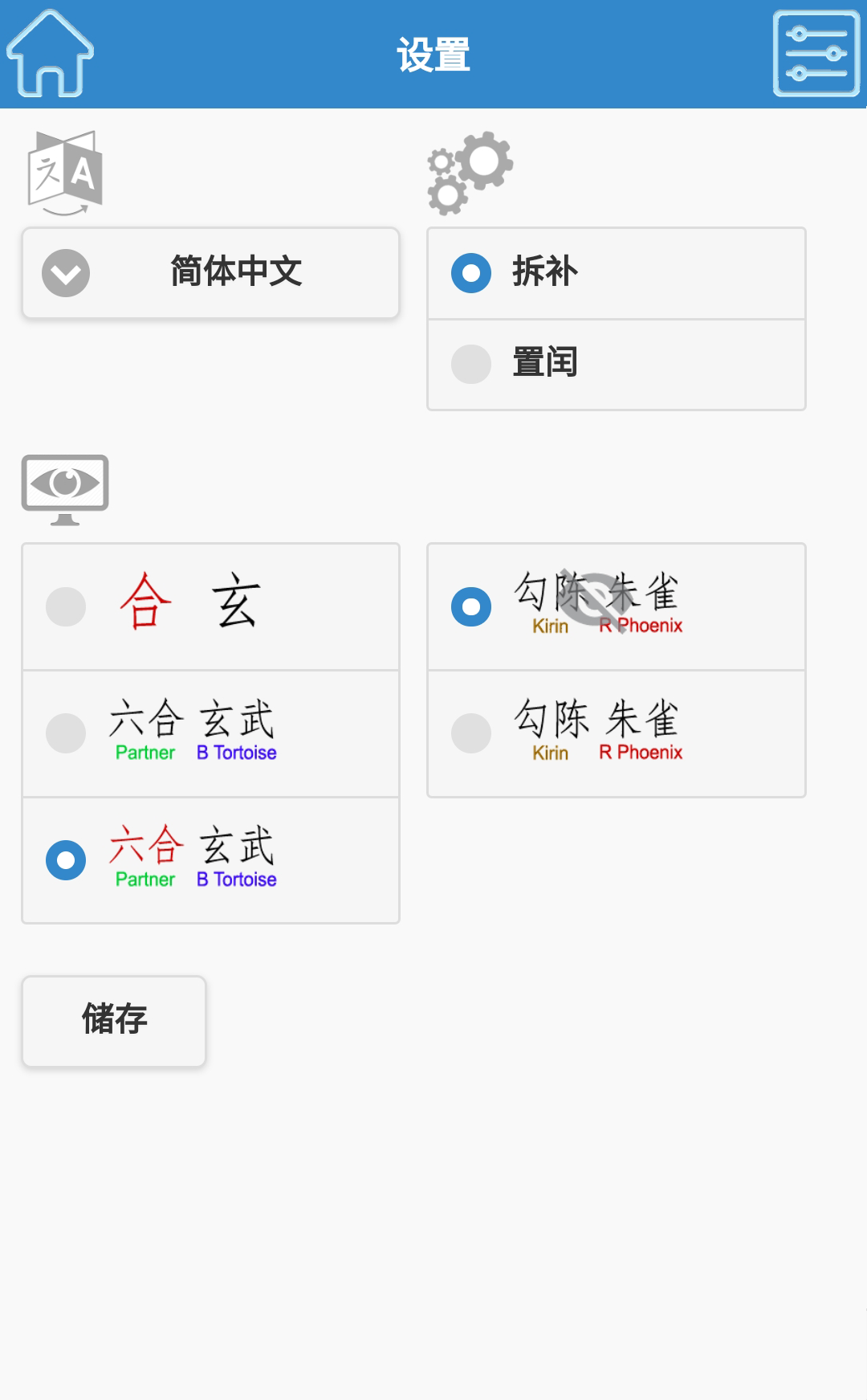Select the 置闰 method option
867x1400 pixels.
pos(616,364)
